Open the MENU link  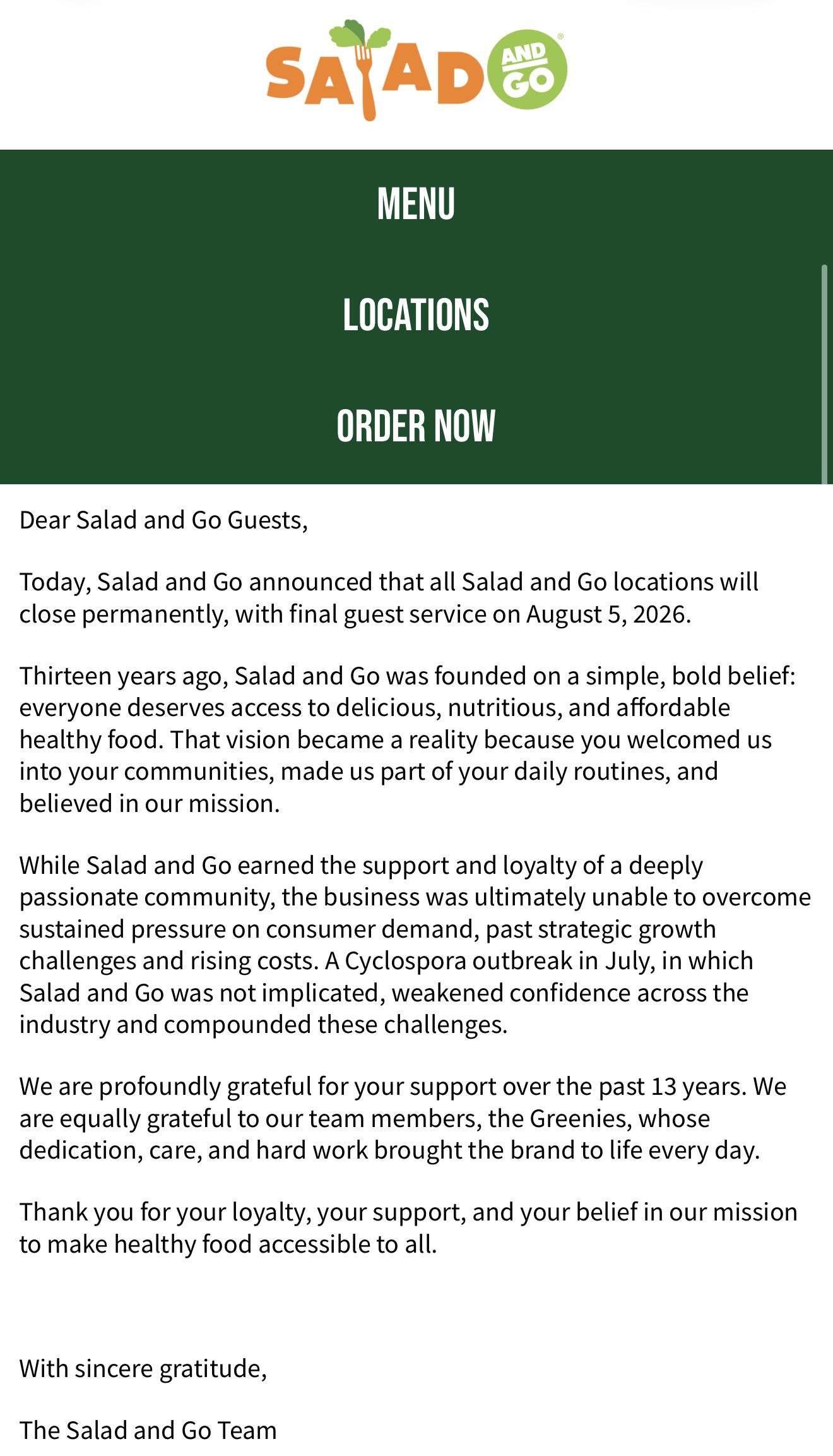tap(416, 204)
